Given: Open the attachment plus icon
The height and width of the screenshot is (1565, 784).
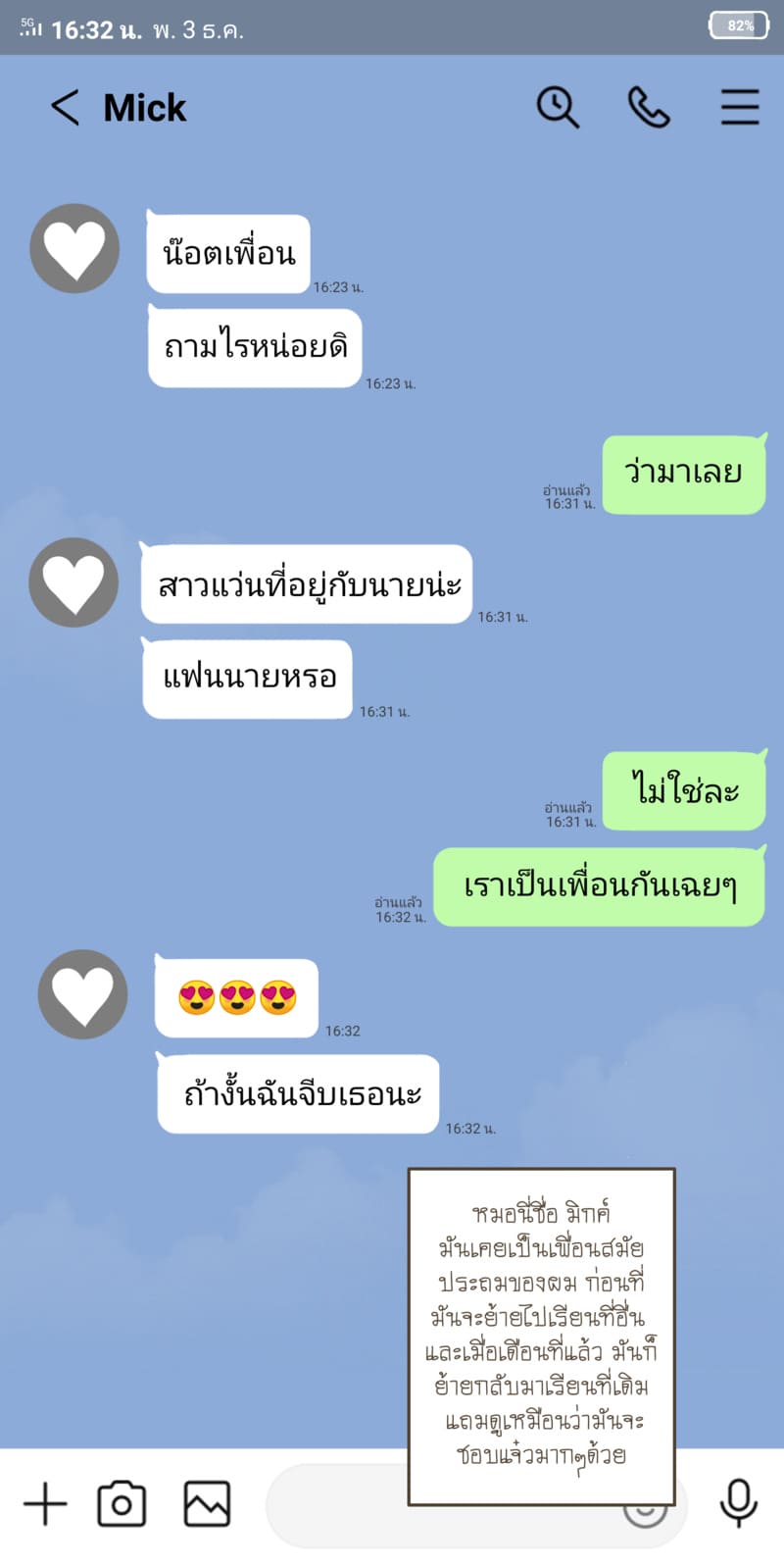Looking at the screenshot, I should click(44, 1502).
